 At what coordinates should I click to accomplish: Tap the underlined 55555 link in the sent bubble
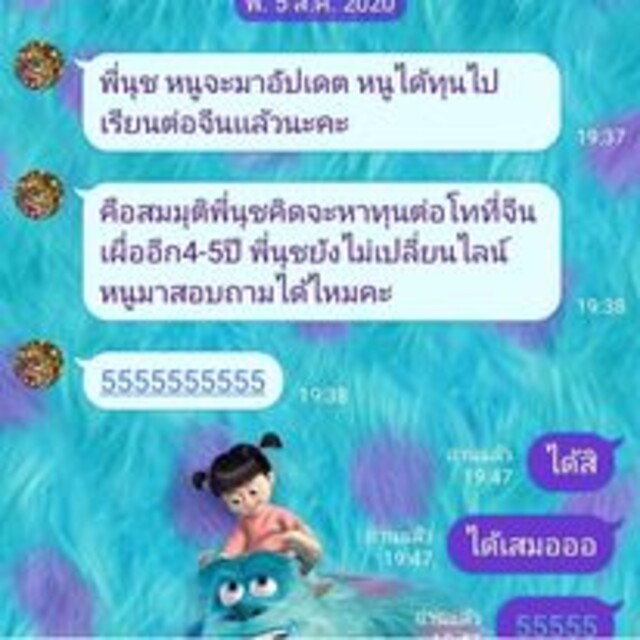(x=558, y=625)
